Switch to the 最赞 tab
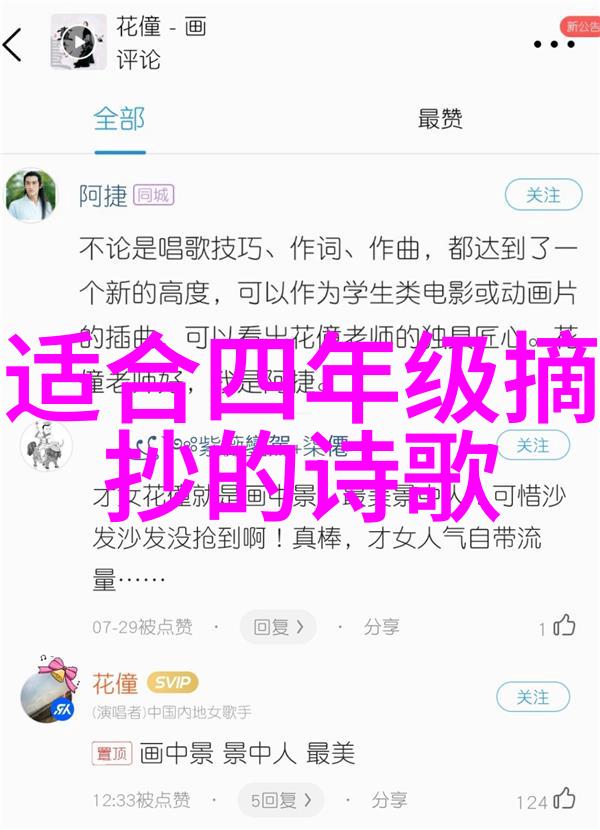 440,119
